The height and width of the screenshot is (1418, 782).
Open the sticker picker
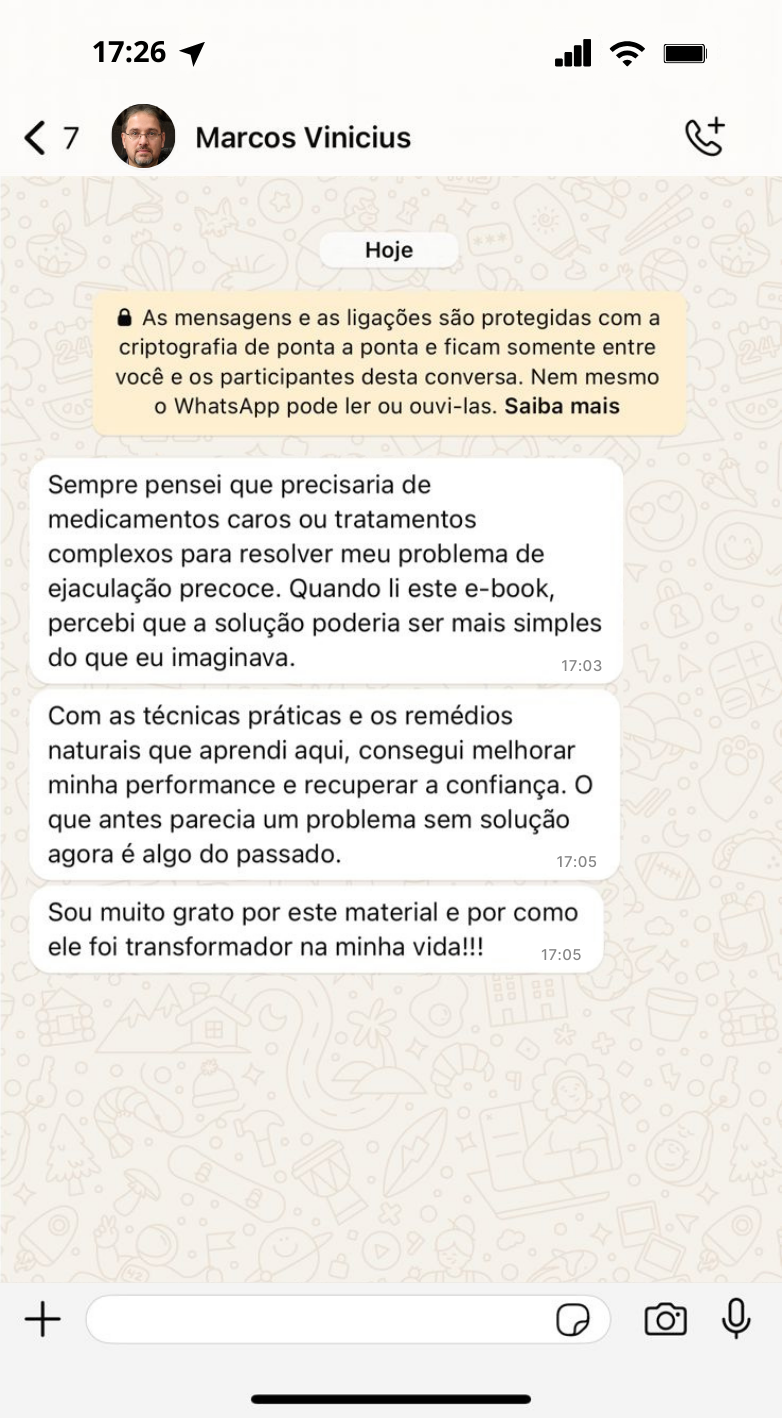[x=573, y=1320]
